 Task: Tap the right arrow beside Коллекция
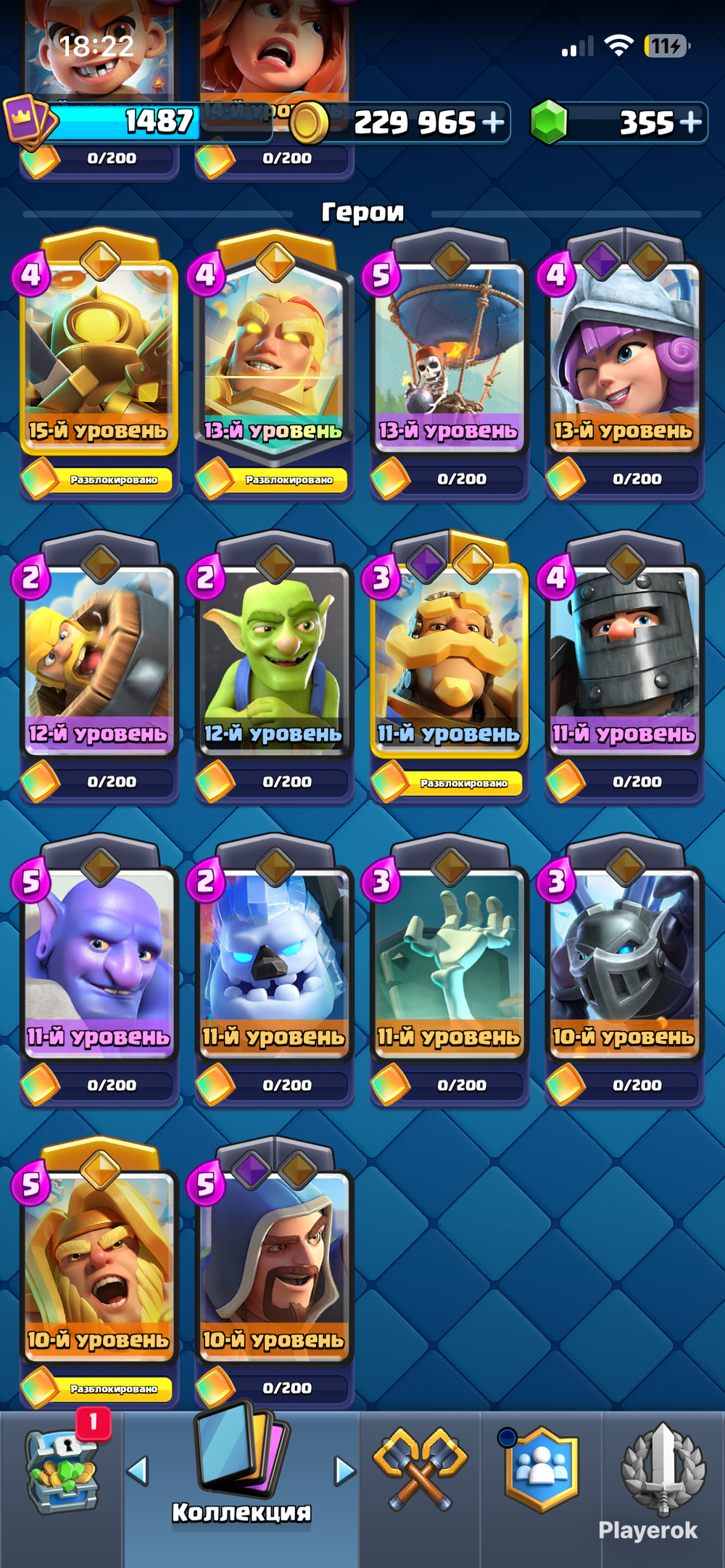click(x=345, y=1471)
